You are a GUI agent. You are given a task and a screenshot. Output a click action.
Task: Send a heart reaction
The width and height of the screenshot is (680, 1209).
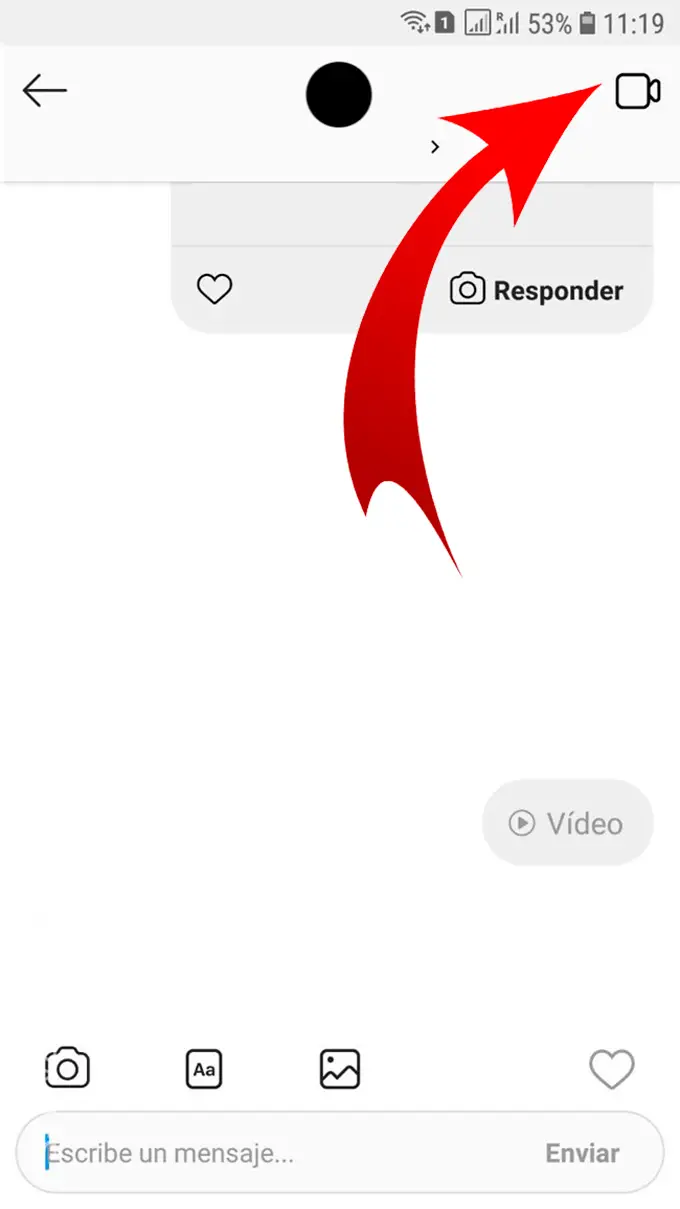pyautogui.click(x=611, y=1069)
